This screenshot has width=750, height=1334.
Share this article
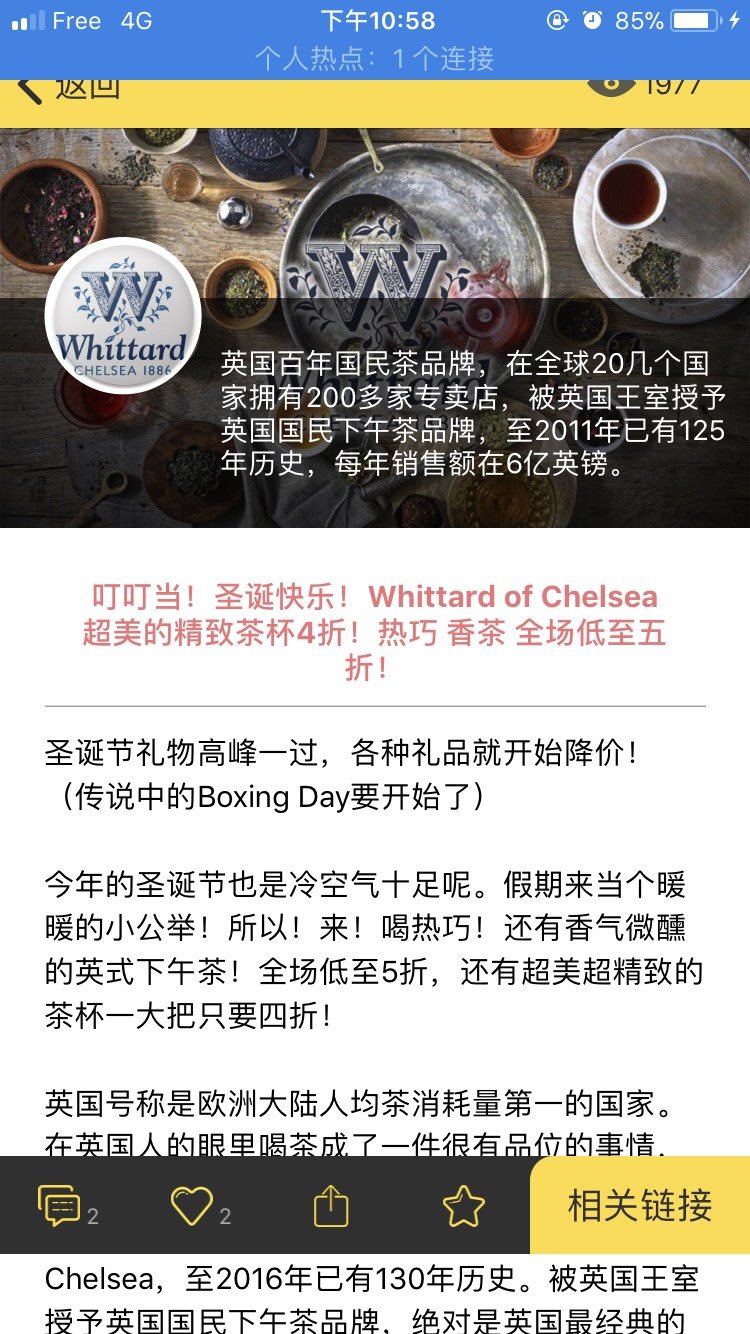click(331, 1205)
